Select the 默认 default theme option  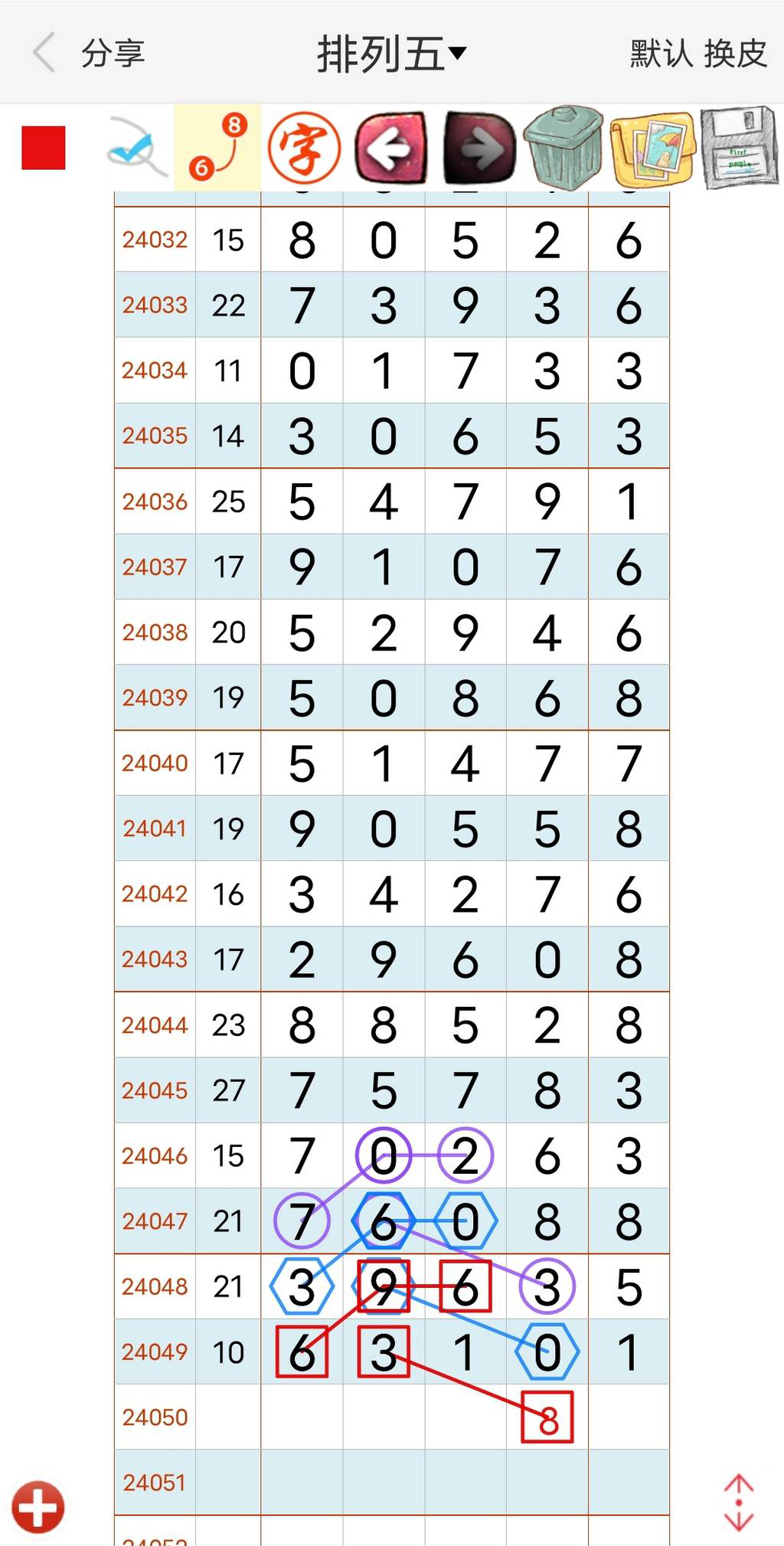click(x=661, y=54)
